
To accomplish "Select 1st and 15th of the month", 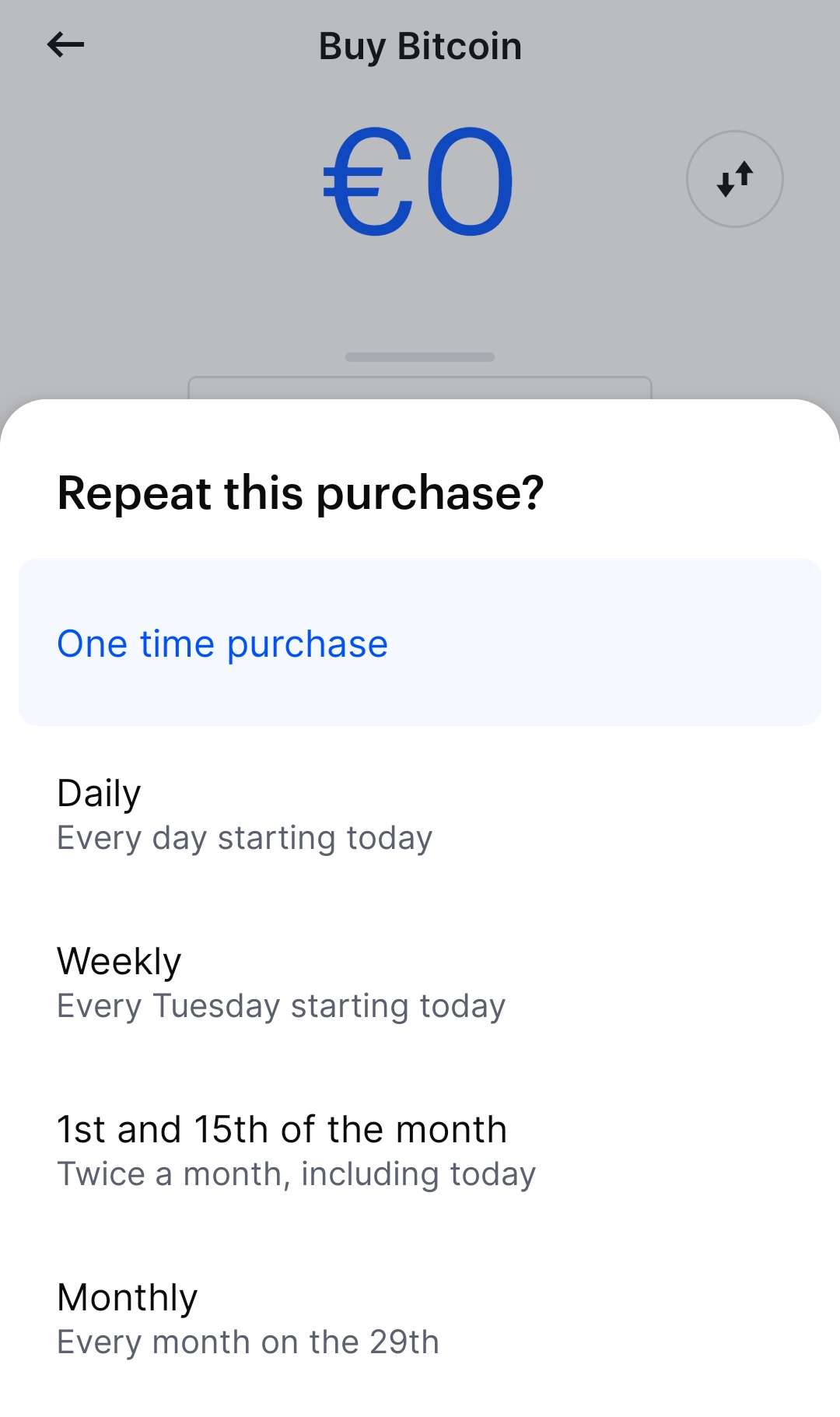I will click(420, 1151).
